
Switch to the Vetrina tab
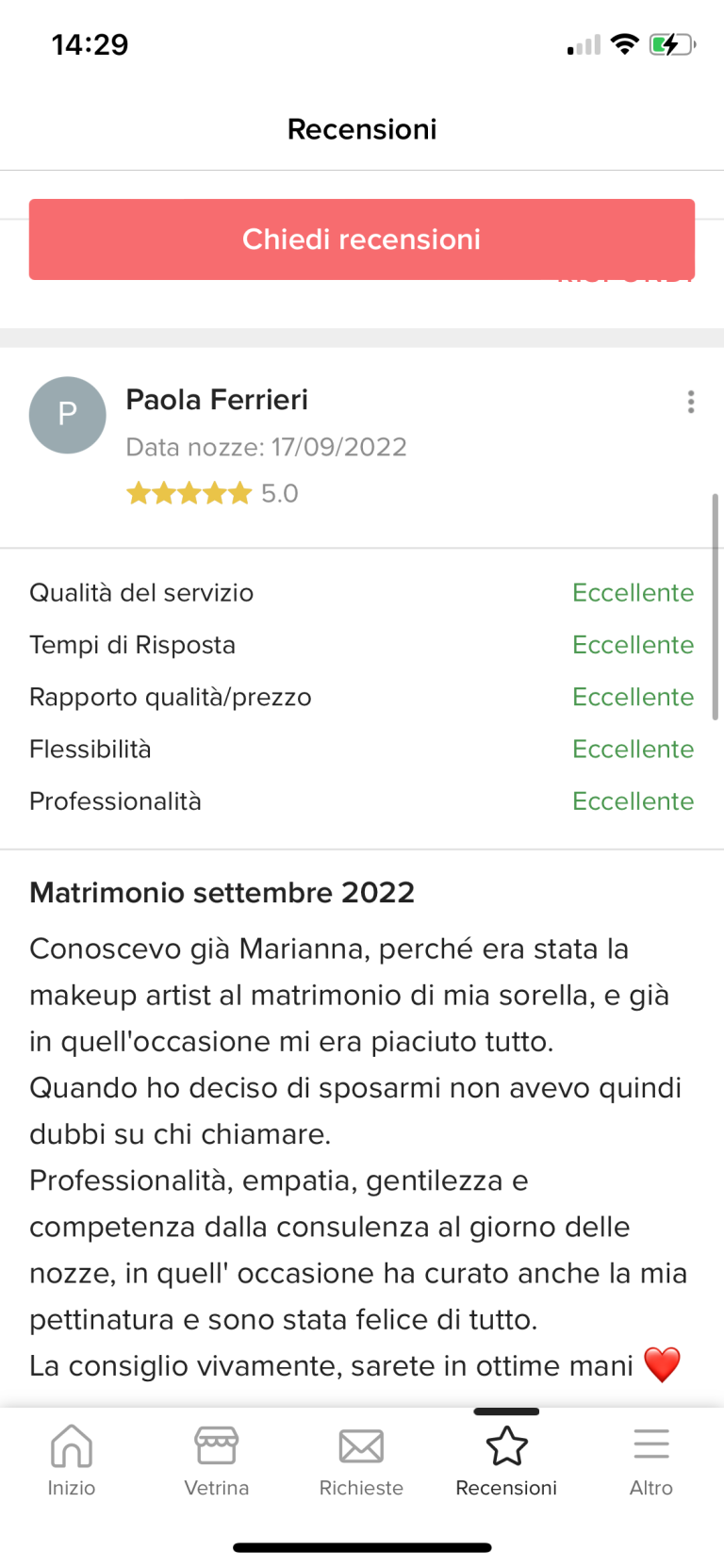coord(217,1460)
